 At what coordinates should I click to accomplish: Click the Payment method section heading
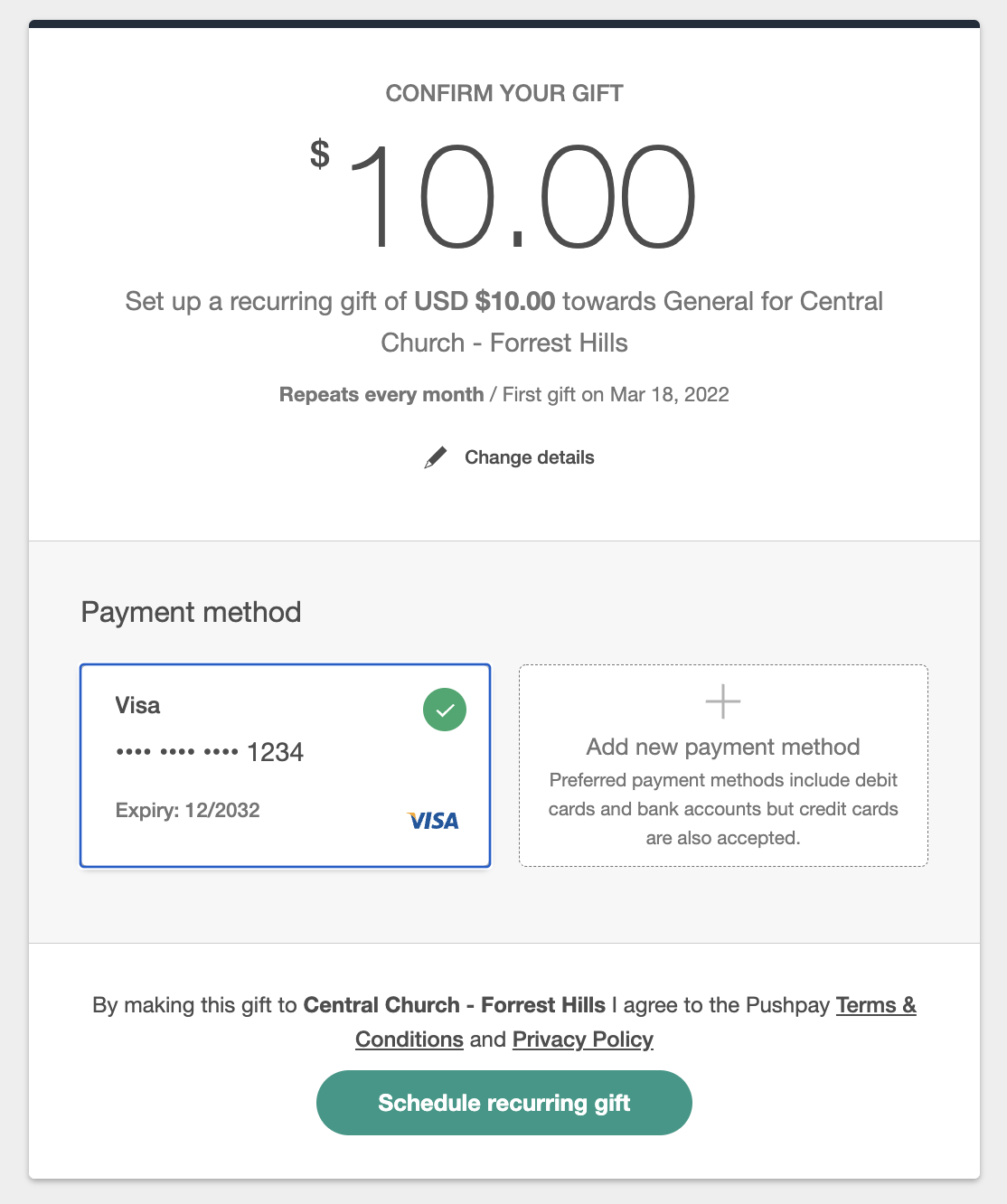click(x=191, y=612)
